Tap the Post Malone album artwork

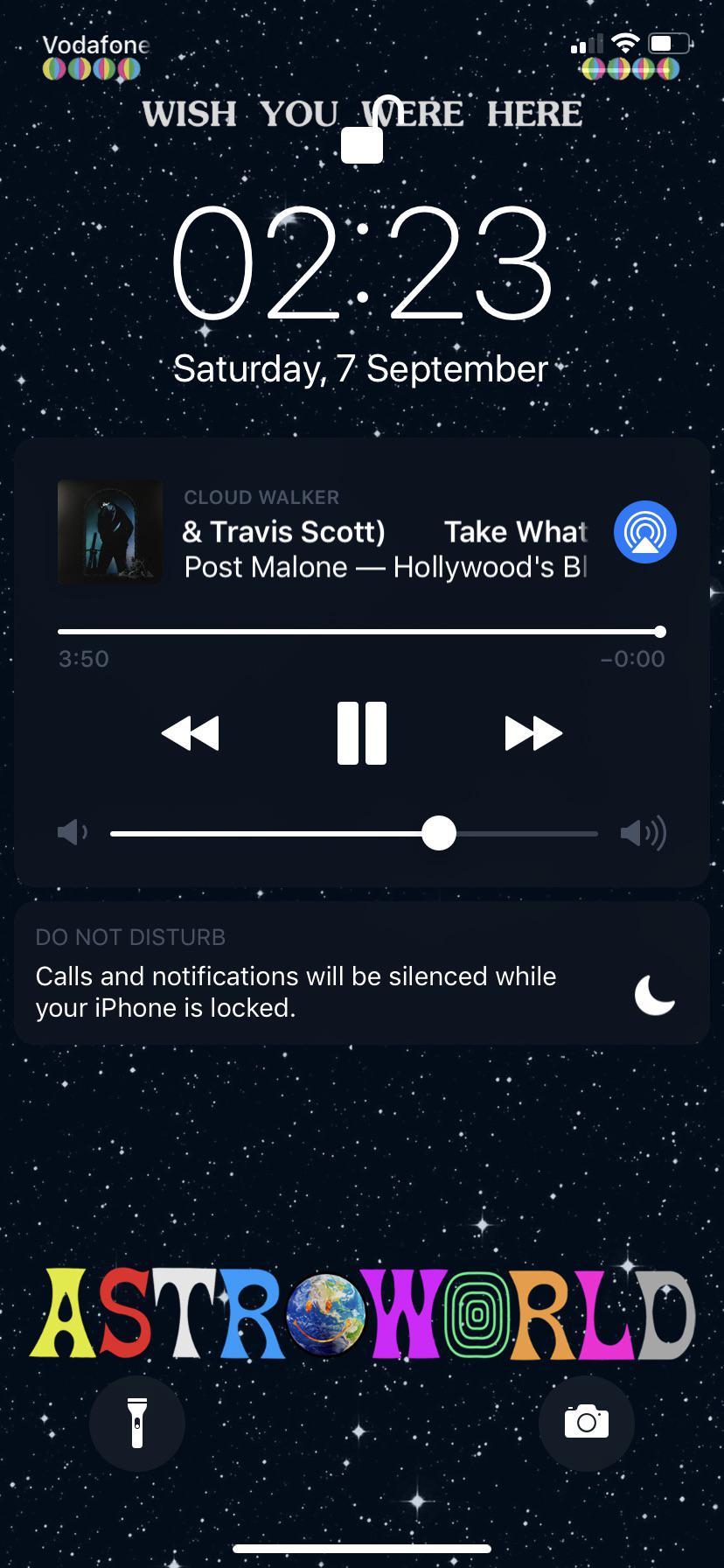click(110, 532)
